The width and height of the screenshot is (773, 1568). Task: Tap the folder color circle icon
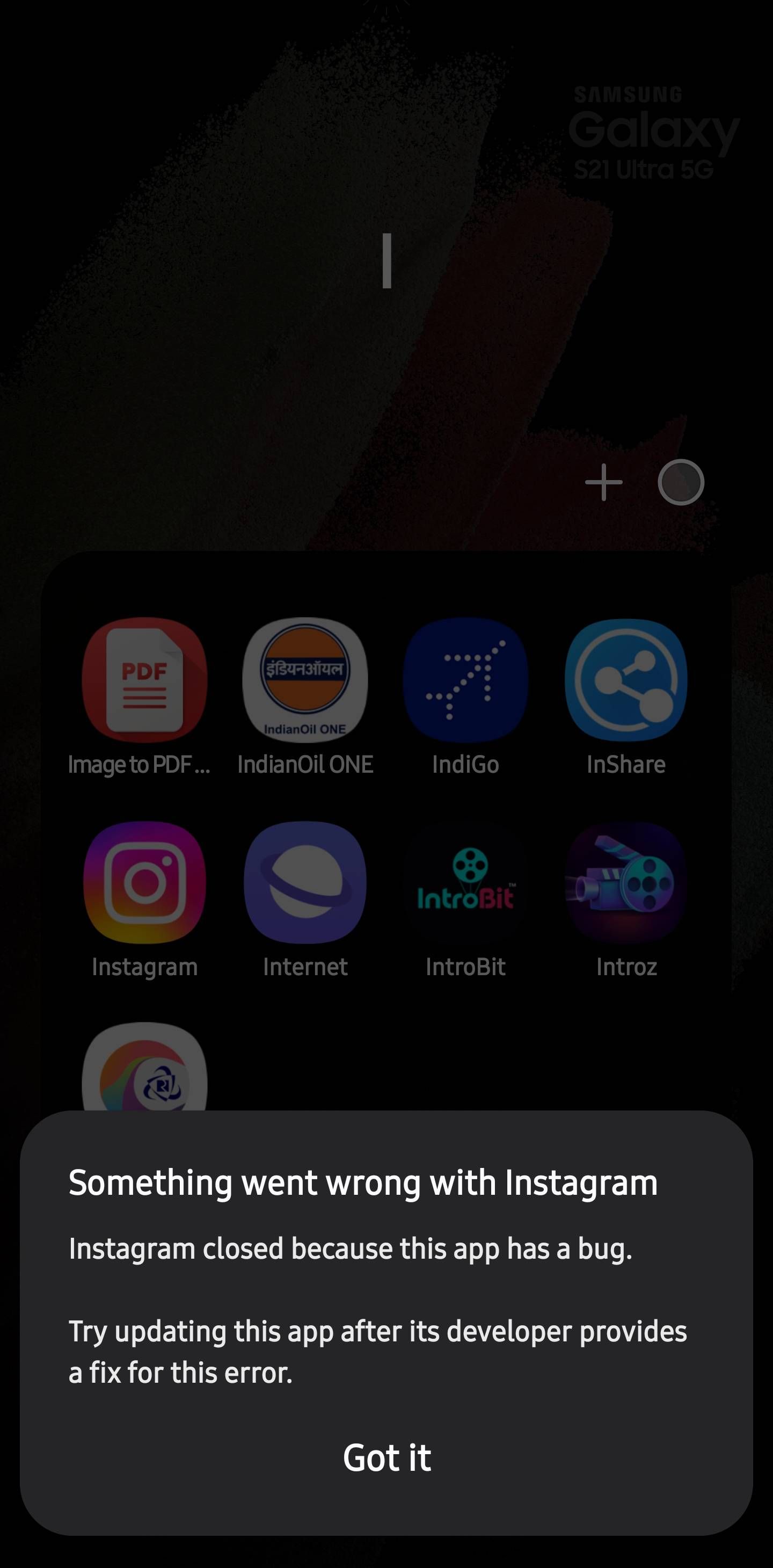[x=681, y=482]
